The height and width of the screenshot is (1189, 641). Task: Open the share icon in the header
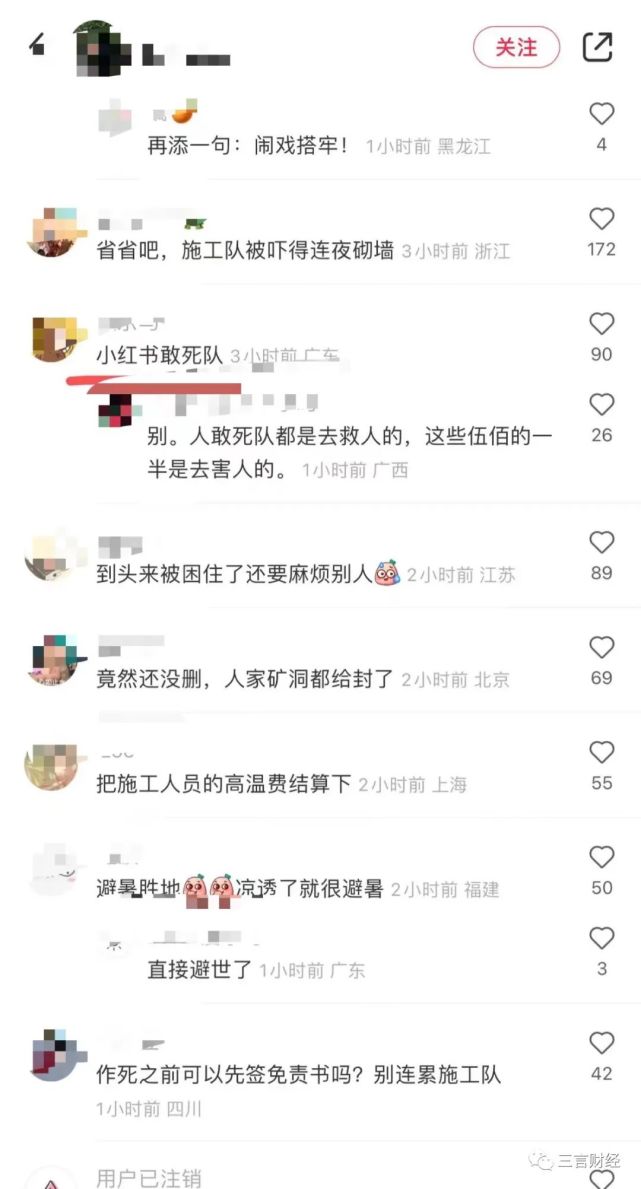[x=597, y=47]
